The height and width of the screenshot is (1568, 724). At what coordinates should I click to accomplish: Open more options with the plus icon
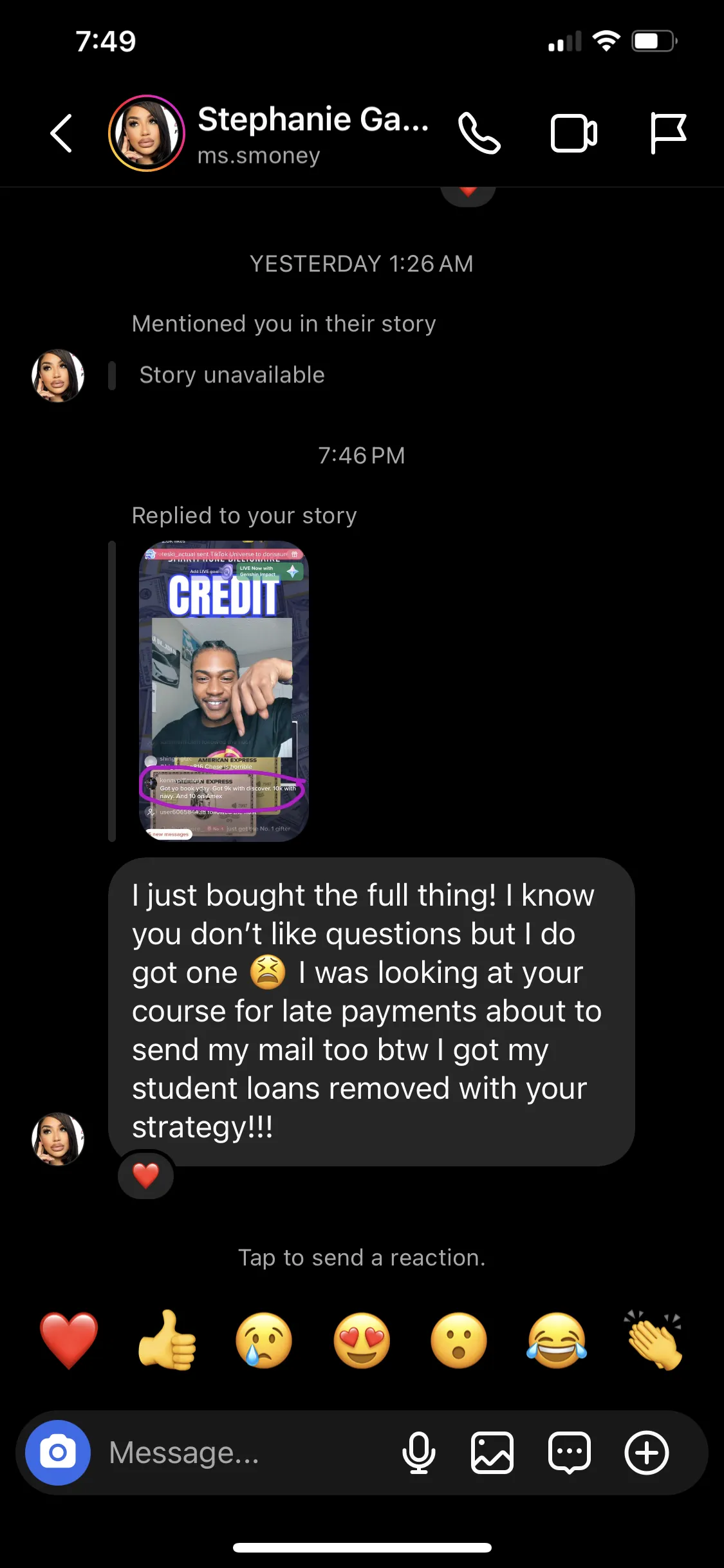(646, 1453)
